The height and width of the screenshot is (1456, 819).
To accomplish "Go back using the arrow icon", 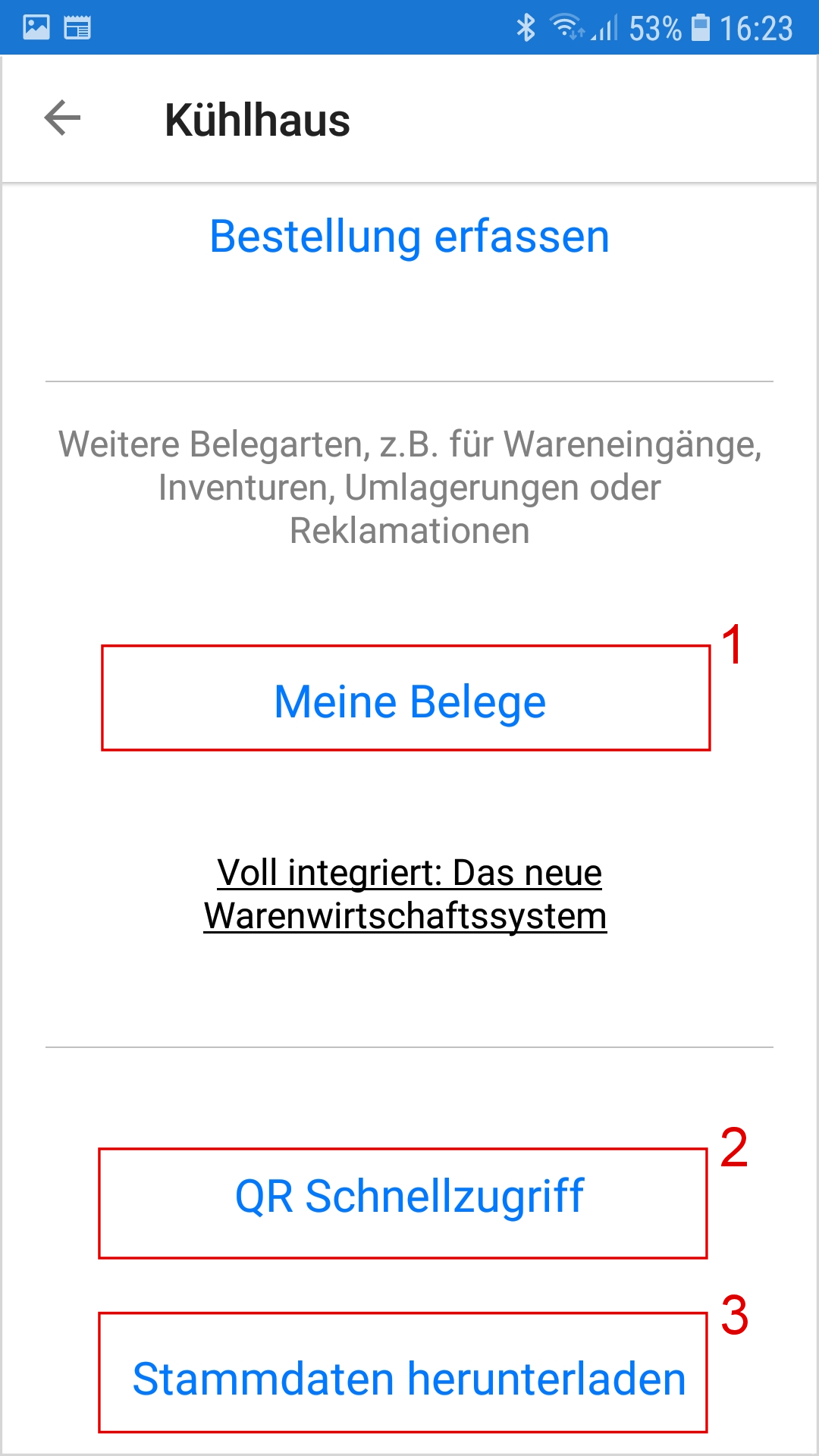I will [62, 118].
